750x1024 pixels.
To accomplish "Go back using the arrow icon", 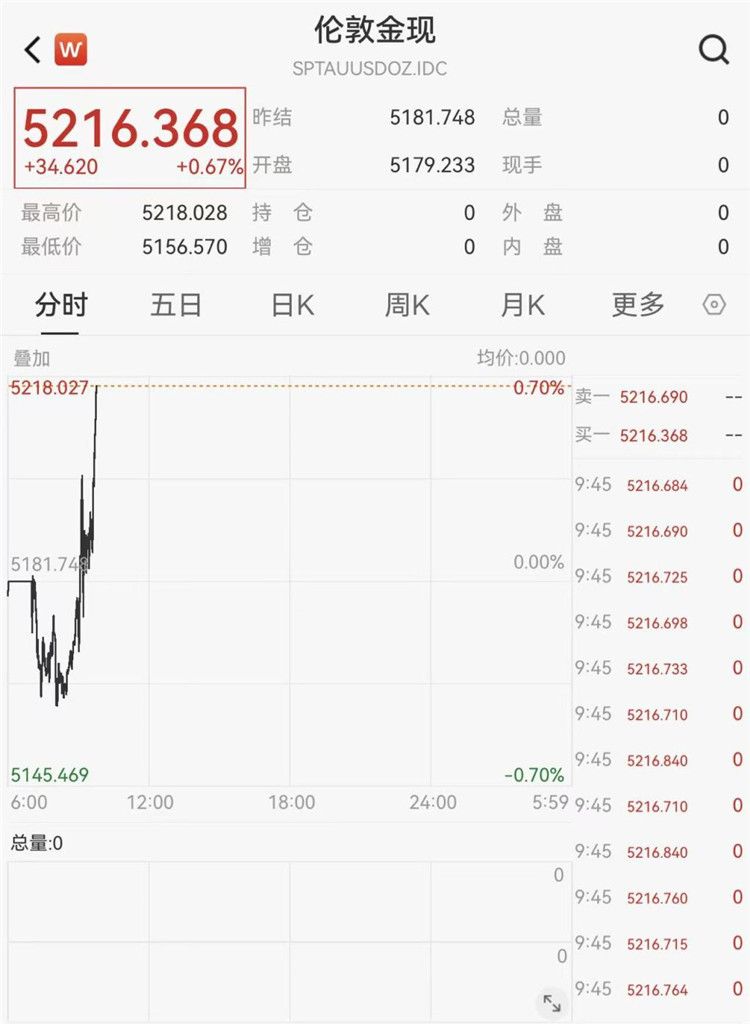I will [32, 49].
